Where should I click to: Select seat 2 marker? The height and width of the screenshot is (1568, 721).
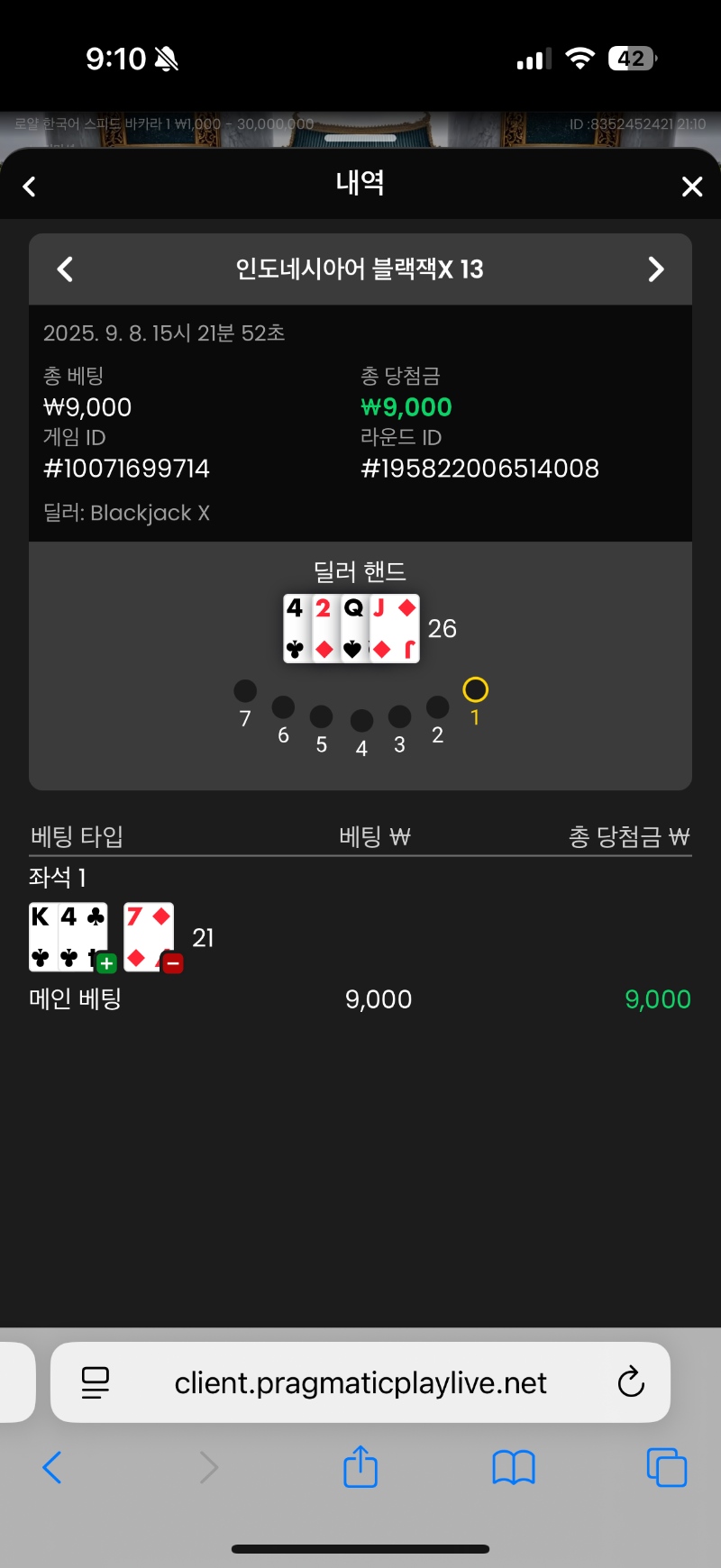click(x=437, y=707)
